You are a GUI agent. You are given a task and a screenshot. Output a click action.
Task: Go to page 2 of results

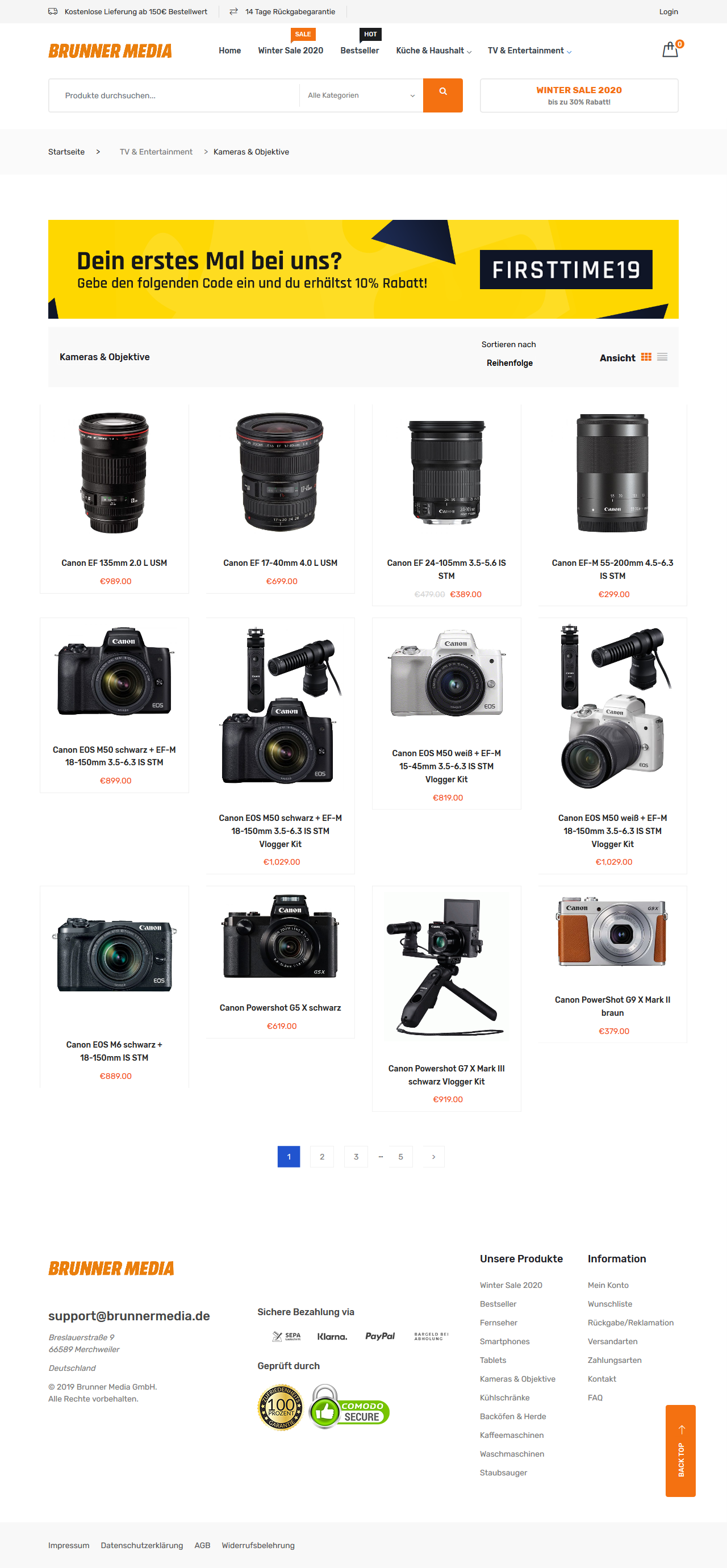(x=322, y=1157)
